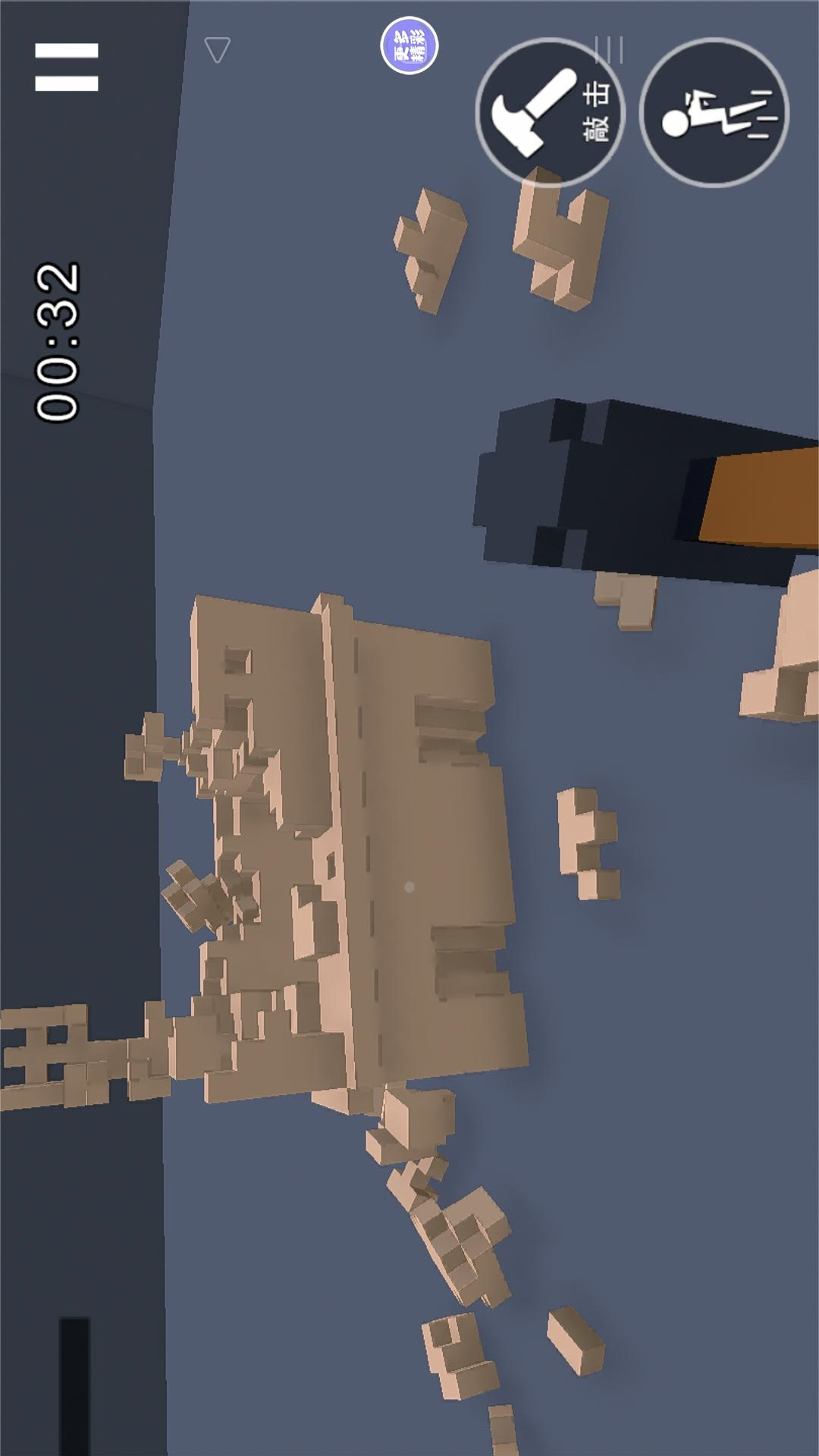Pause the game
This screenshot has width=819, height=1456.
tap(67, 67)
